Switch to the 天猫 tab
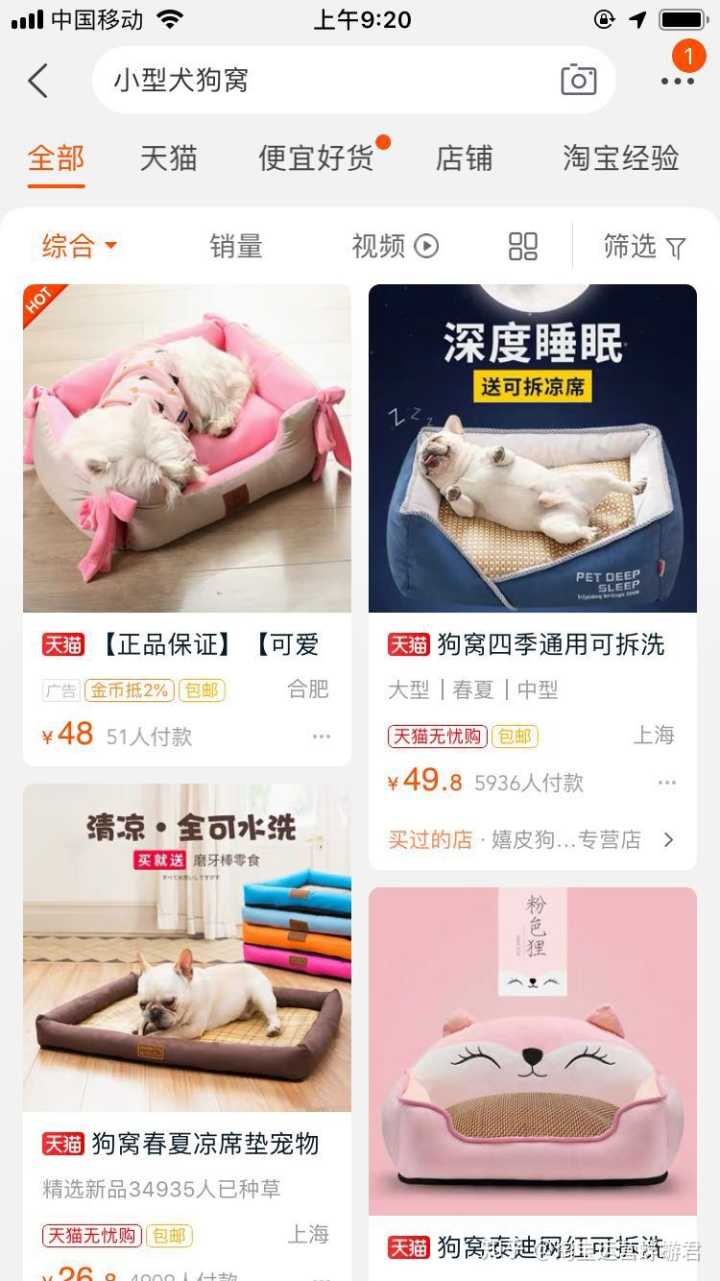Viewport: 720px width, 1281px height. coord(168,158)
